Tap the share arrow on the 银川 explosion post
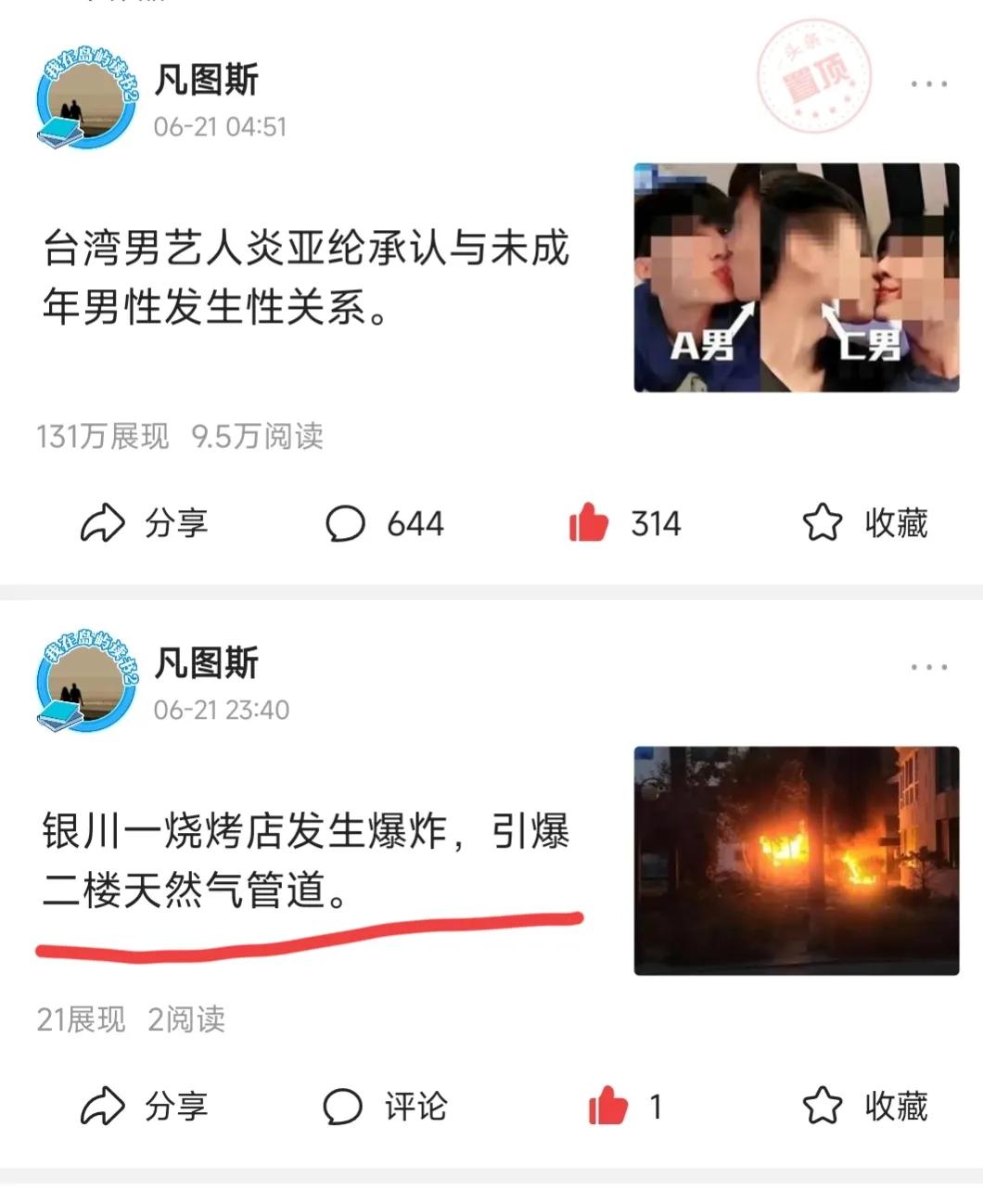This screenshot has height=1204, width=983. [x=101, y=1105]
